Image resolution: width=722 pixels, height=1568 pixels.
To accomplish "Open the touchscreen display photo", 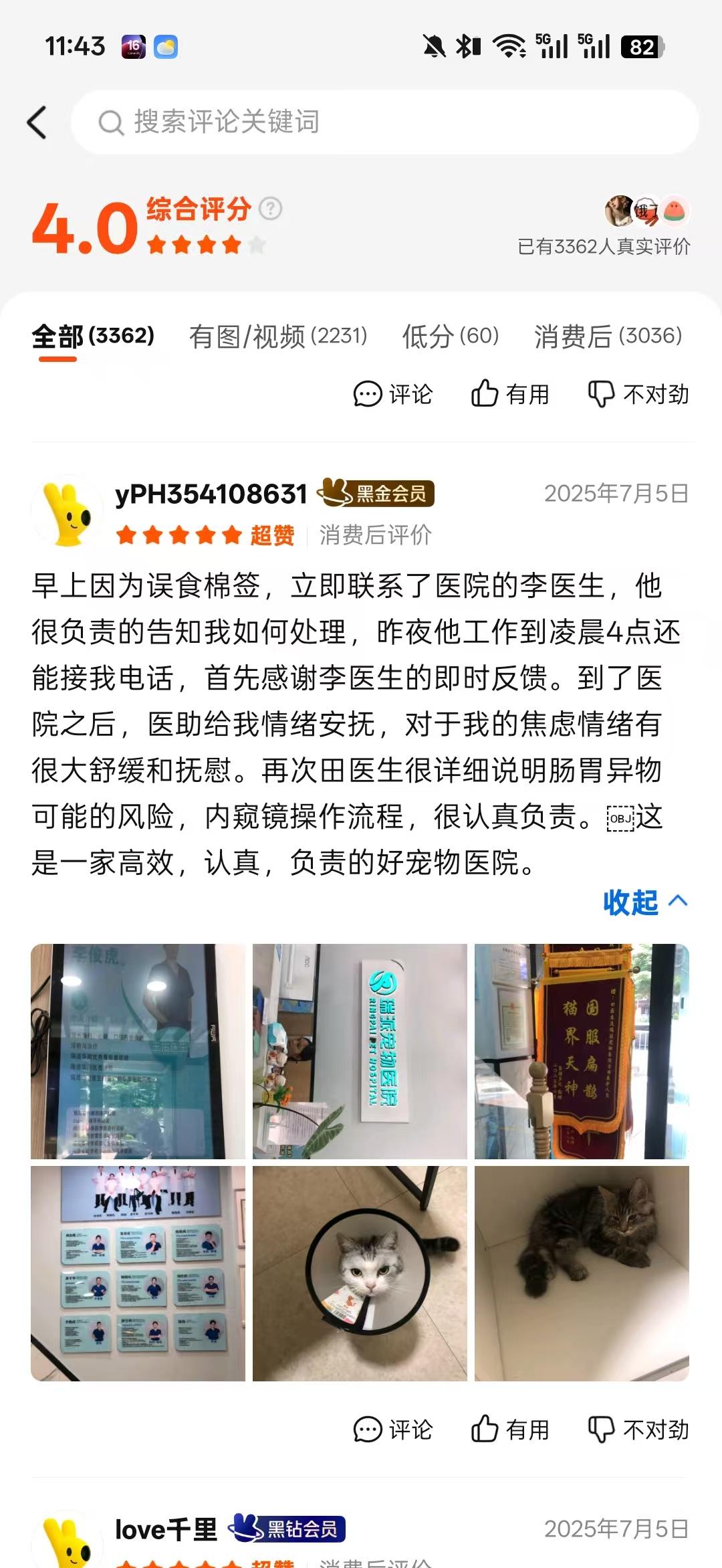I will click(138, 1051).
